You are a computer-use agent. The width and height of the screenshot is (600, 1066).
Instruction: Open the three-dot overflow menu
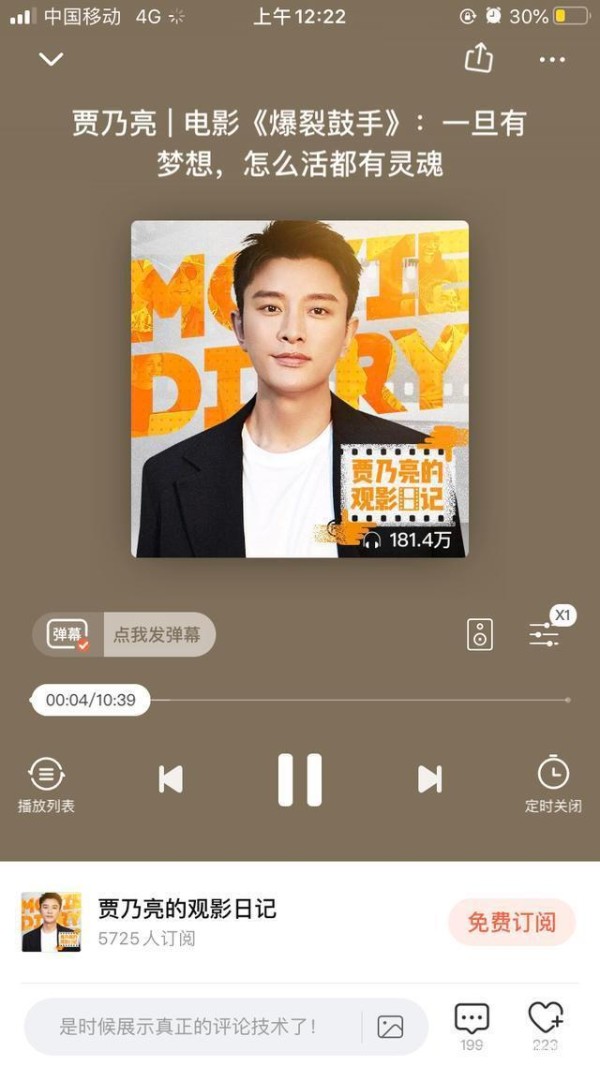pos(552,60)
